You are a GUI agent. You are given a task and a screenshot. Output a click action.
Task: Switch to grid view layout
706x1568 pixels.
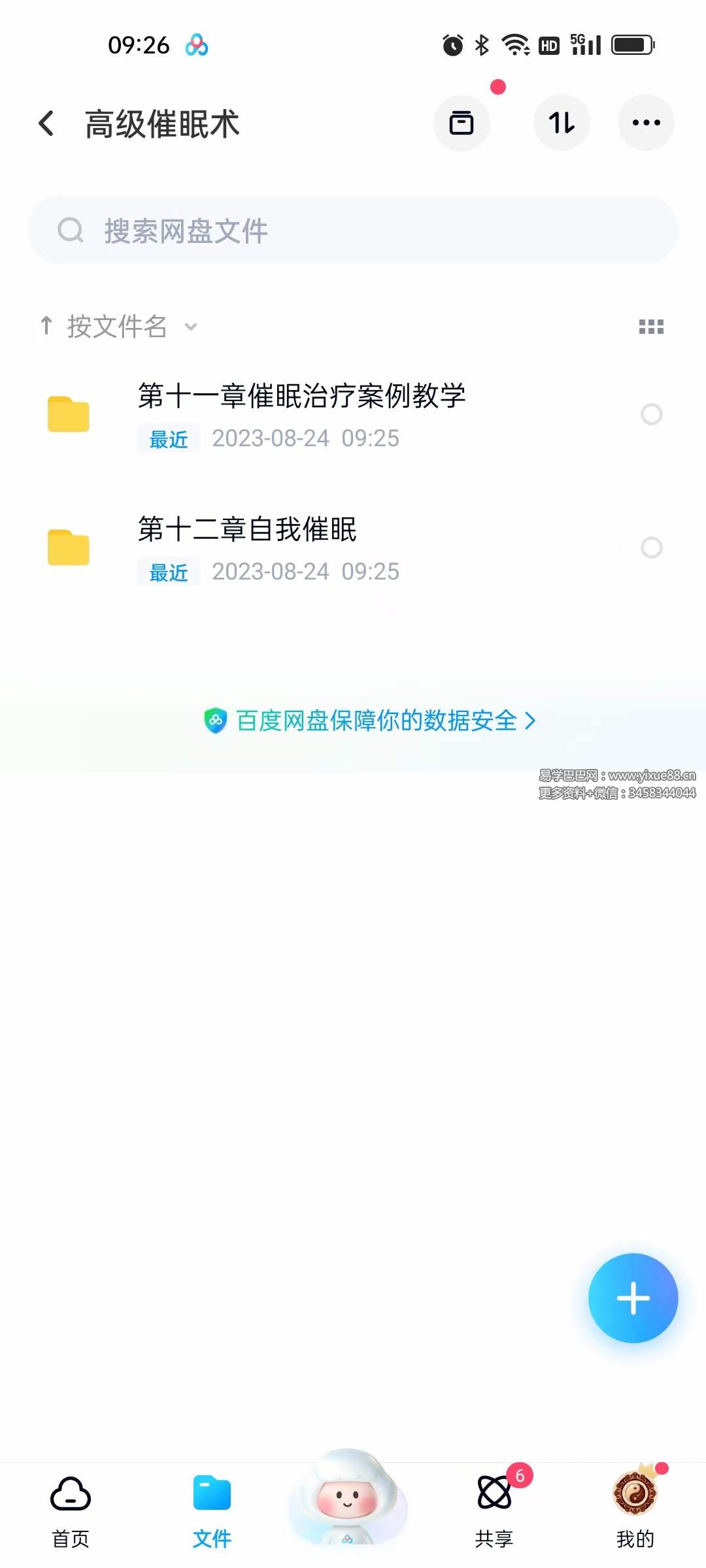[x=650, y=327]
